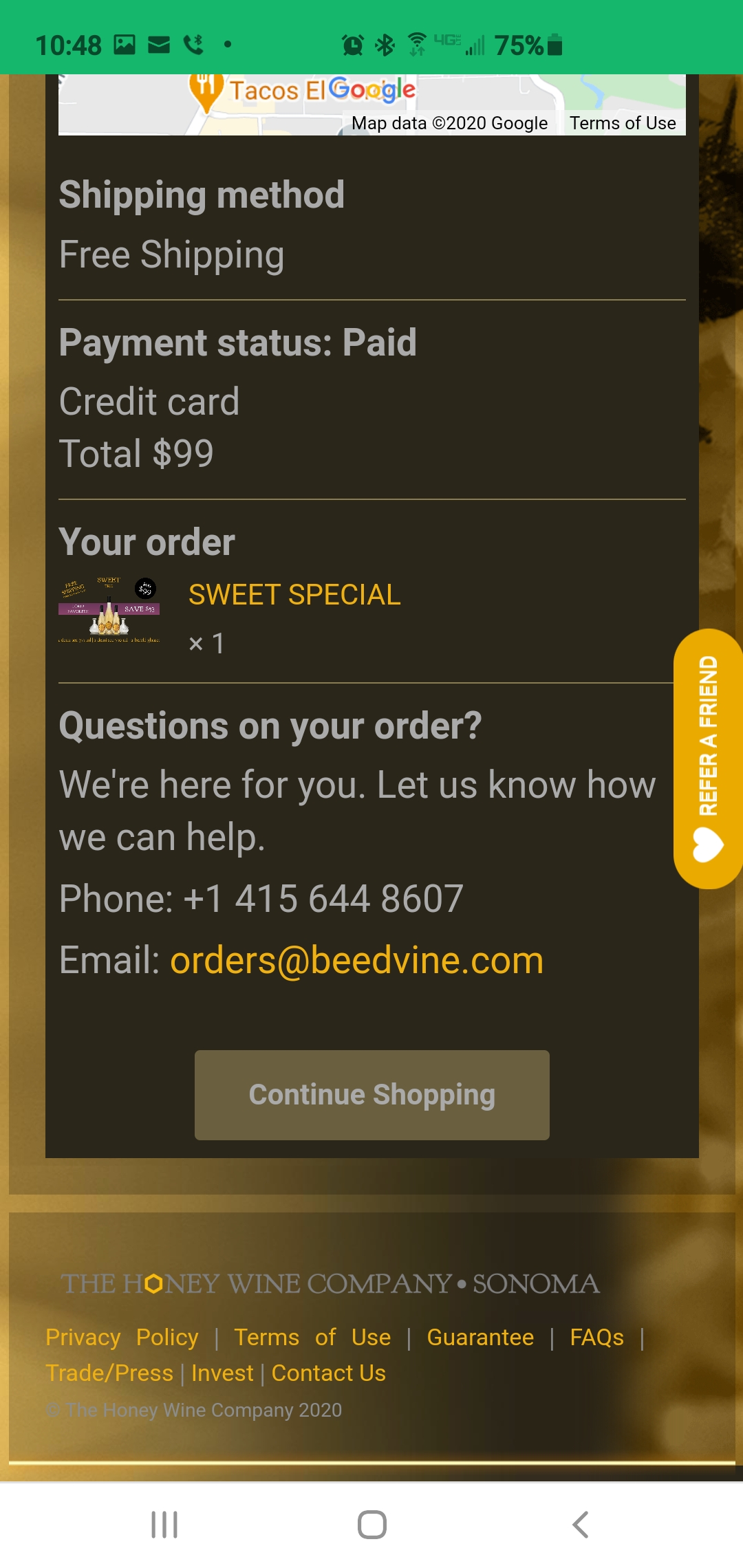The height and width of the screenshot is (1568, 743).
Task: Open the footer Terms of Use link
Action: tap(312, 1337)
